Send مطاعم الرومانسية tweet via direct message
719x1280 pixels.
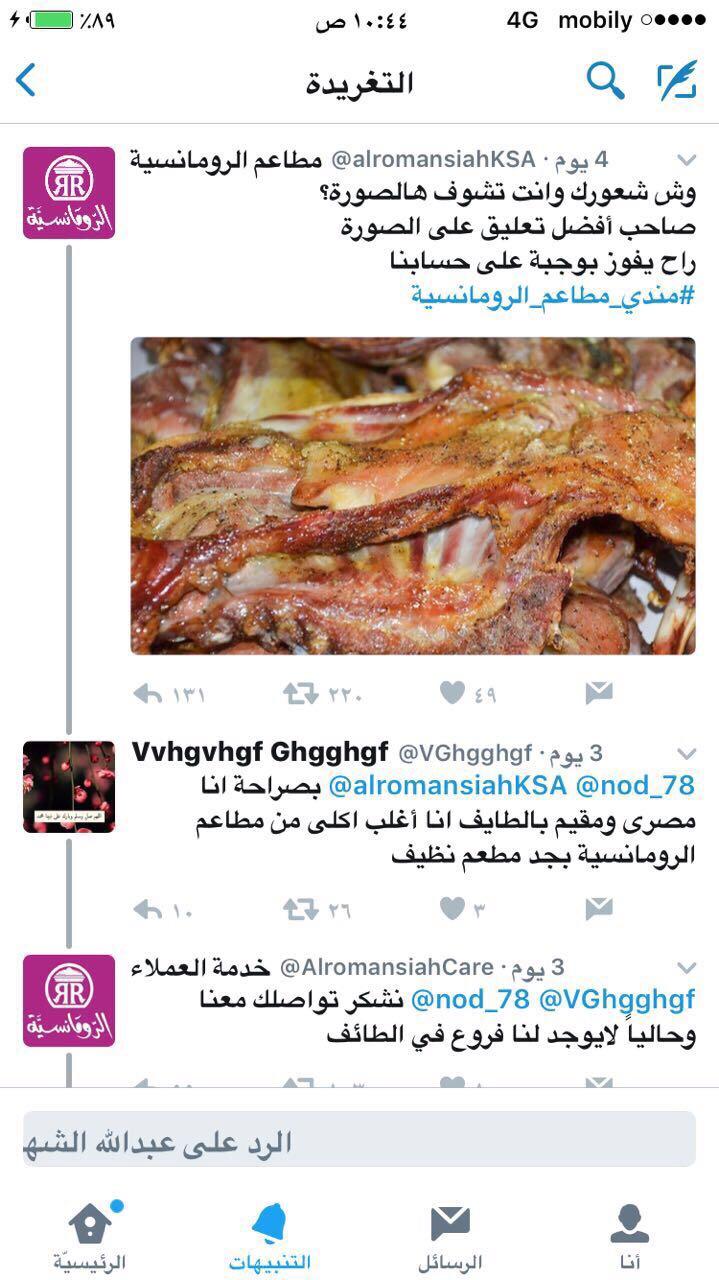[598, 693]
